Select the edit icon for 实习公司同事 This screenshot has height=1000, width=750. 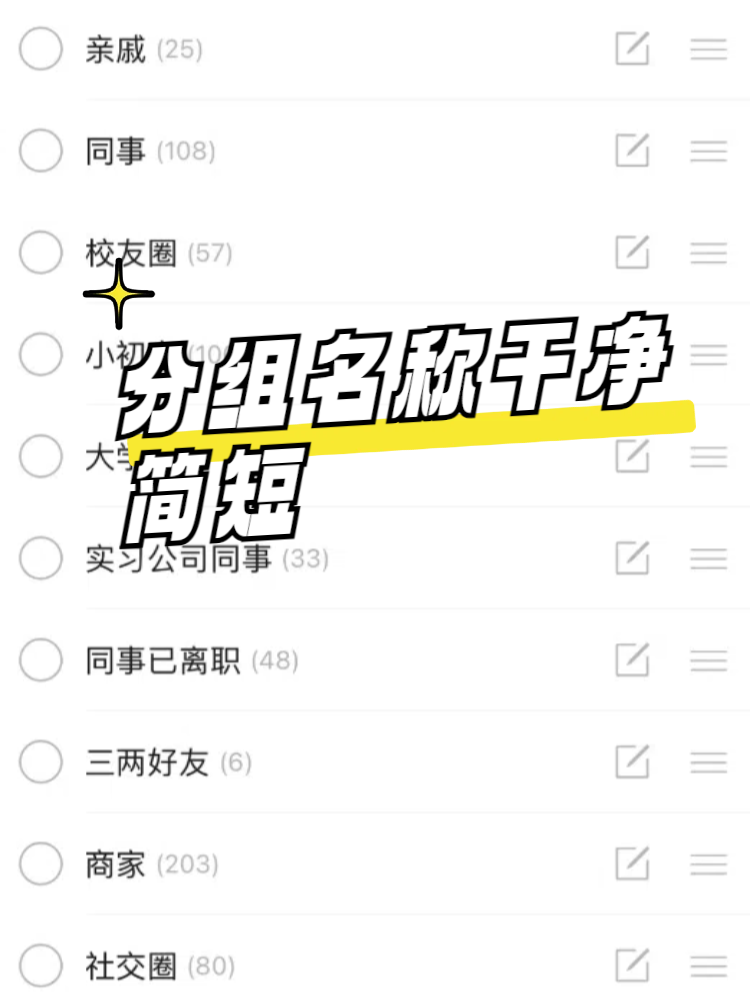pyautogui.click(x=631, y=559)
